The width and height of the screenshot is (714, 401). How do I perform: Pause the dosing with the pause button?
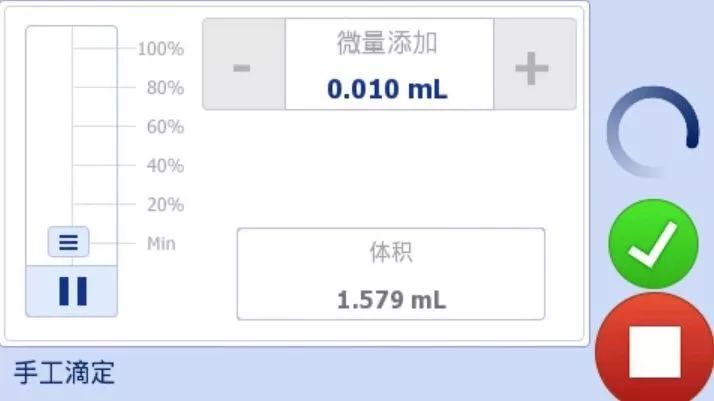pyautogui.click(x=72, y=291)
